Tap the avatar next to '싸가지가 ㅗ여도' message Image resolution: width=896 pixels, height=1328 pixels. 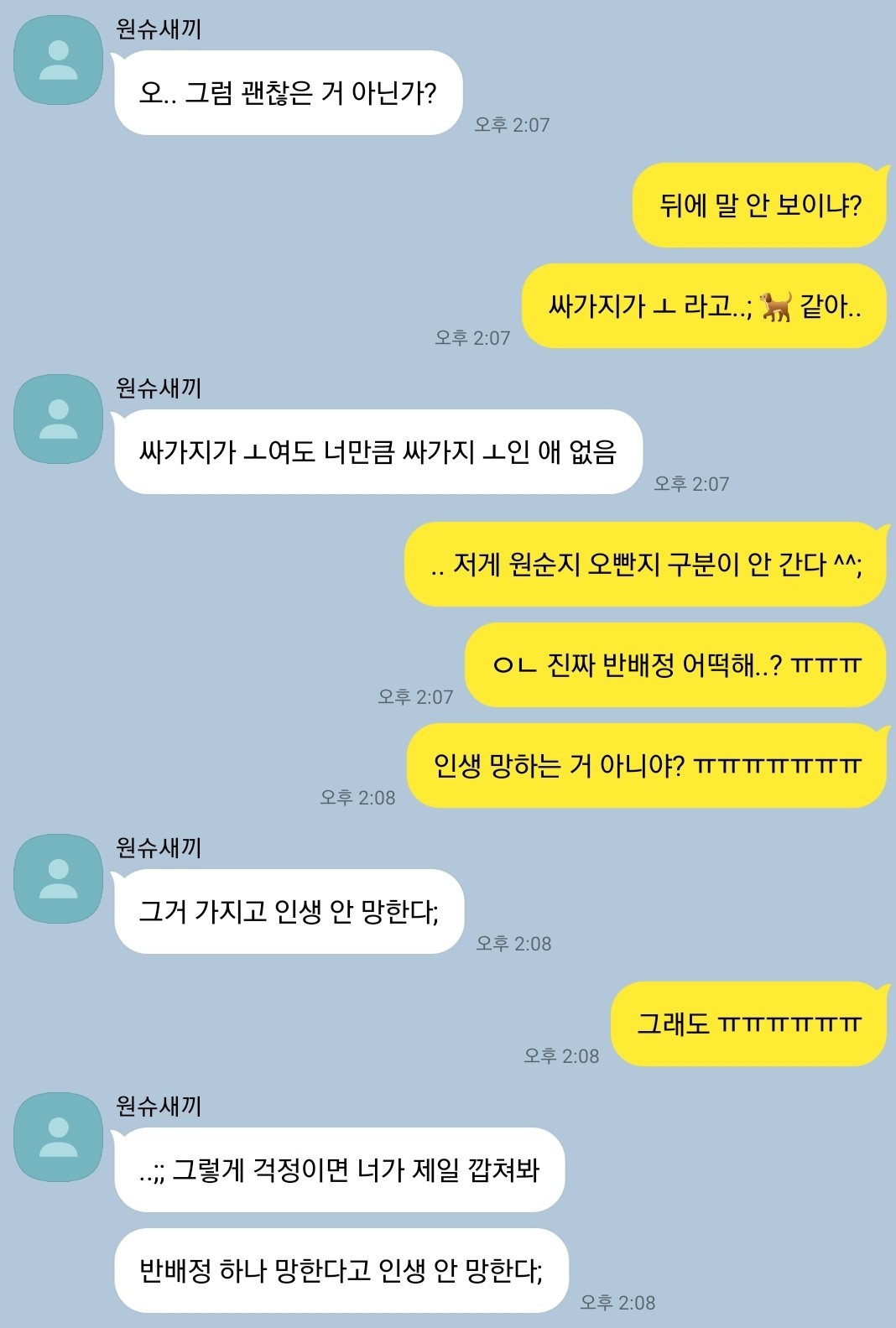pos(58,419)
